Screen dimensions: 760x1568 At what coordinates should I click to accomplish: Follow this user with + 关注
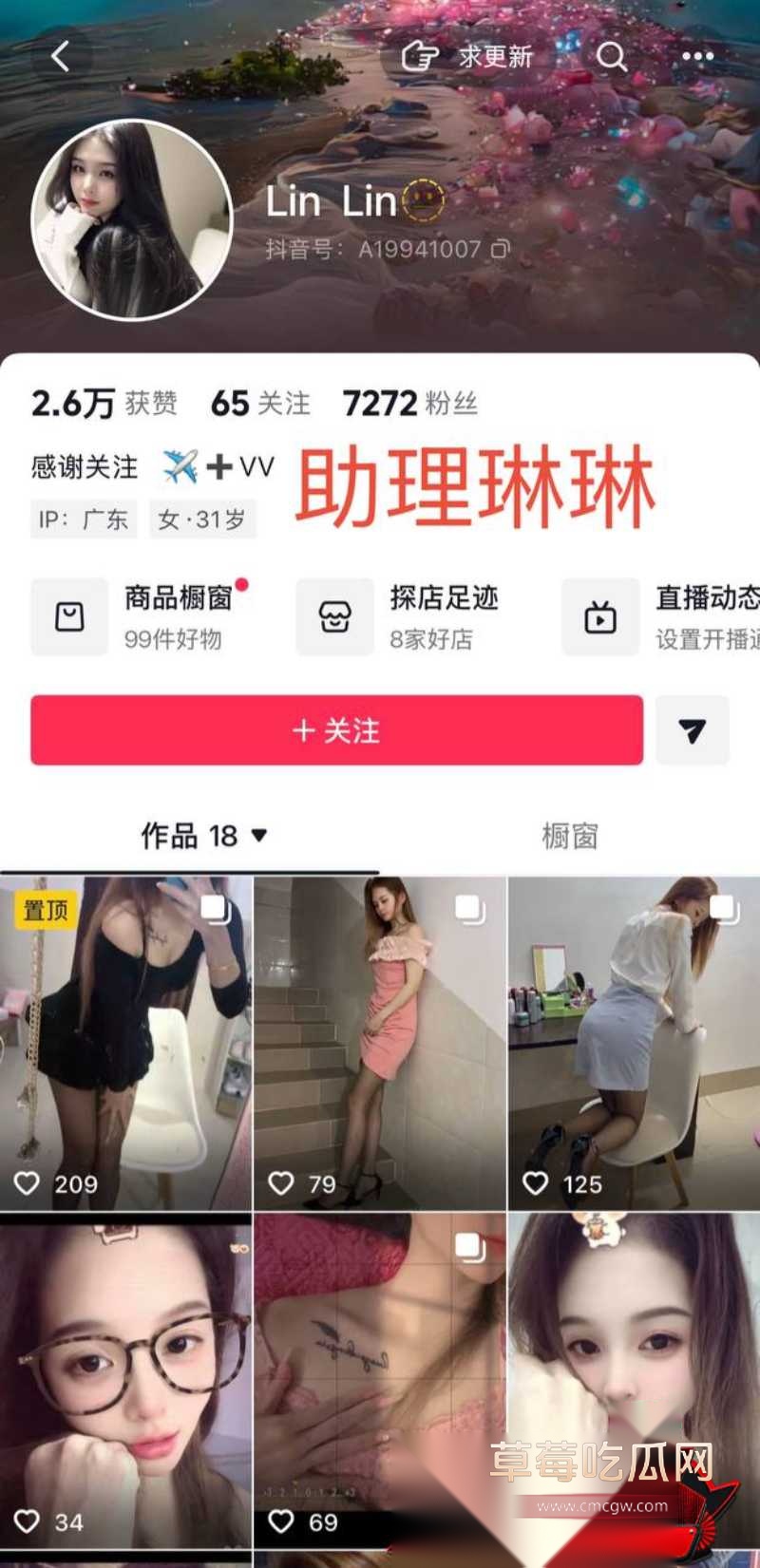(x=336, y=730)
